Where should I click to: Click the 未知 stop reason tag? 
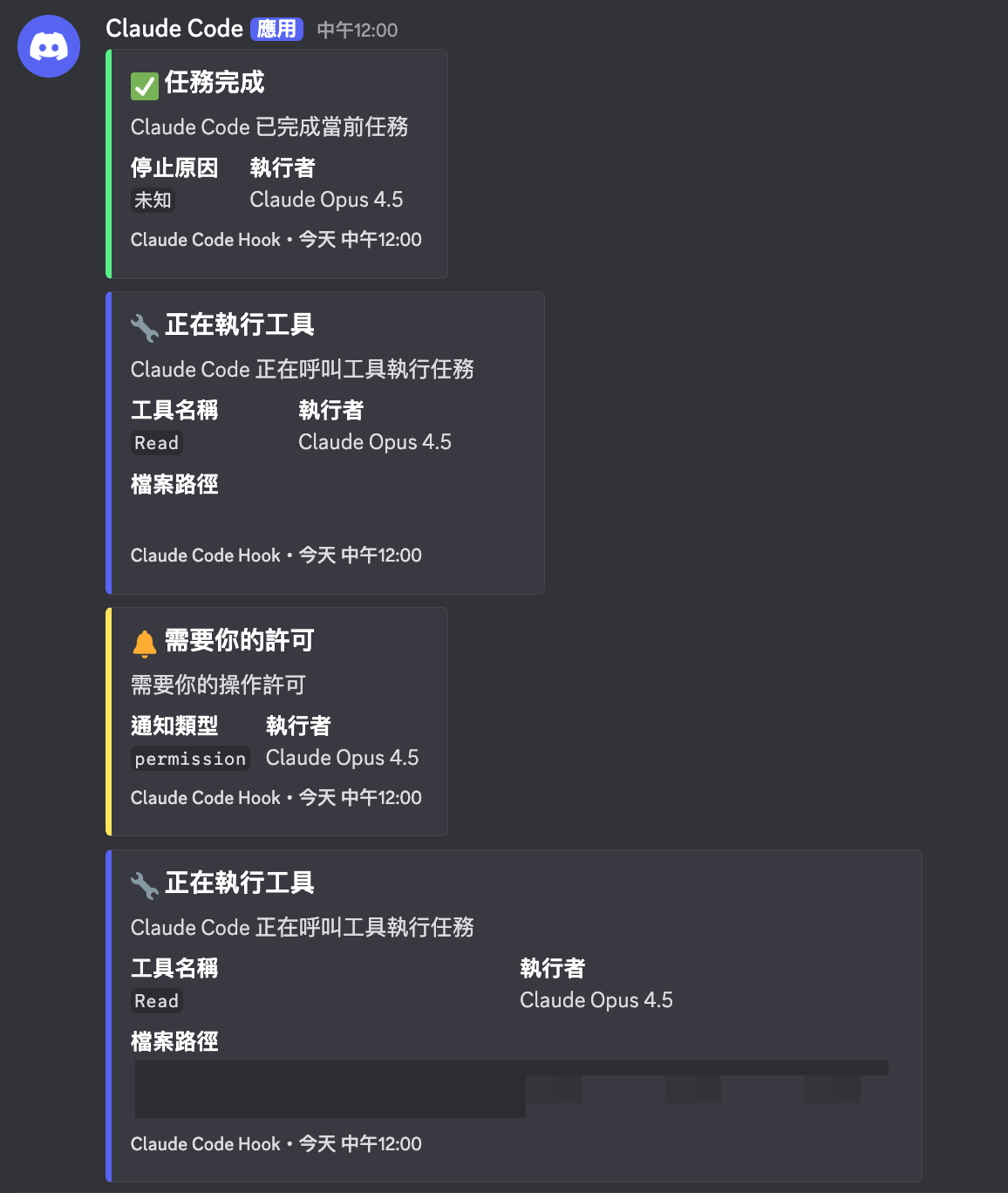(153, 200)
